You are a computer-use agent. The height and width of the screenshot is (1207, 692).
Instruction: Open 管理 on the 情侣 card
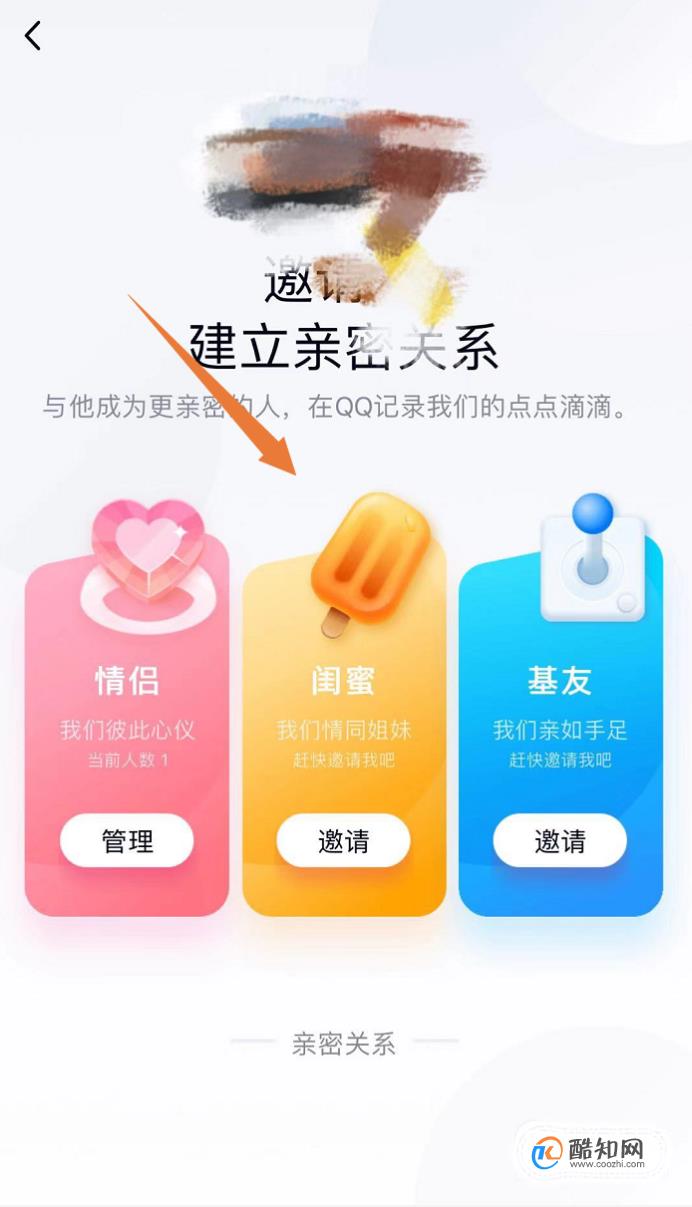tap(127, 841)
